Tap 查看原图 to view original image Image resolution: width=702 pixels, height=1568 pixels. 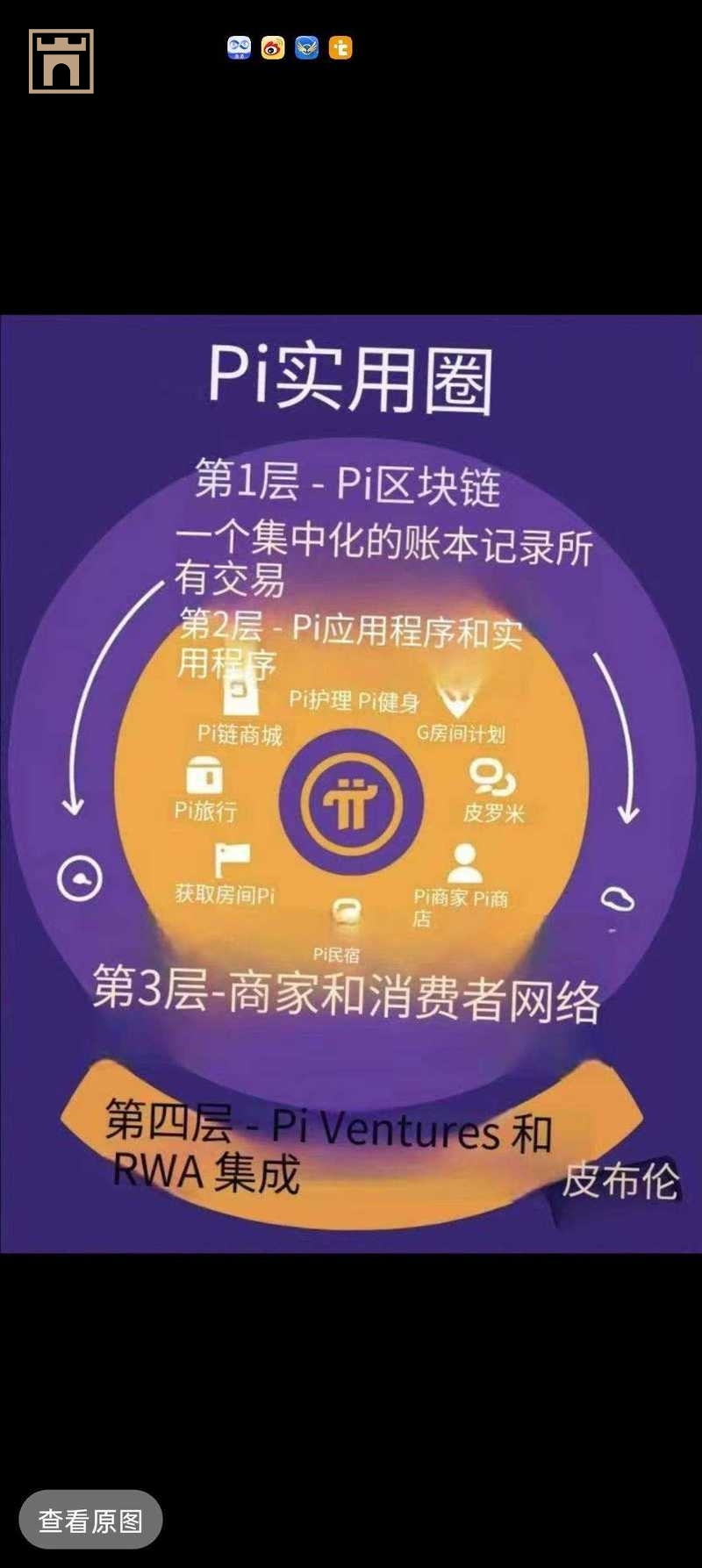90,1520
